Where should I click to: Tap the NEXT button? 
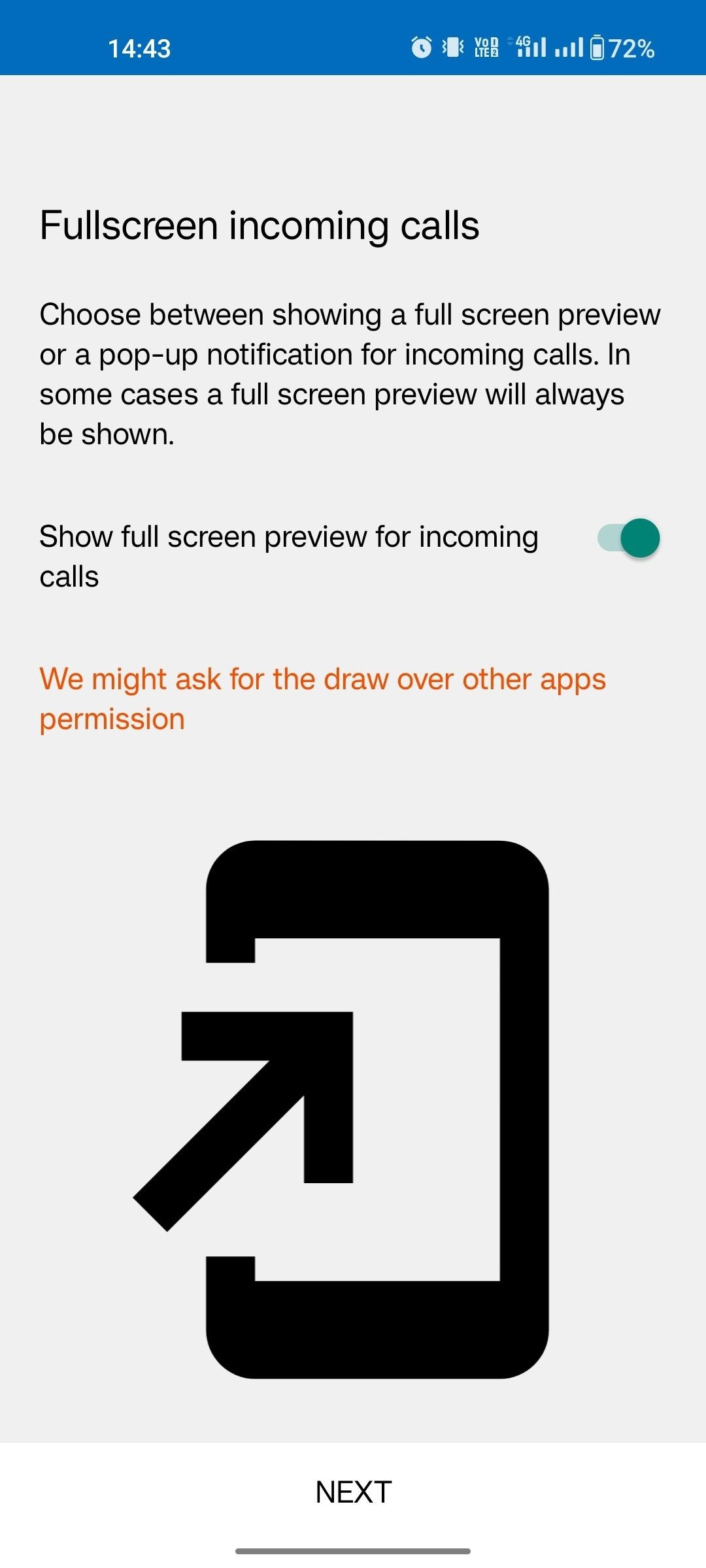pos(353,1492)
